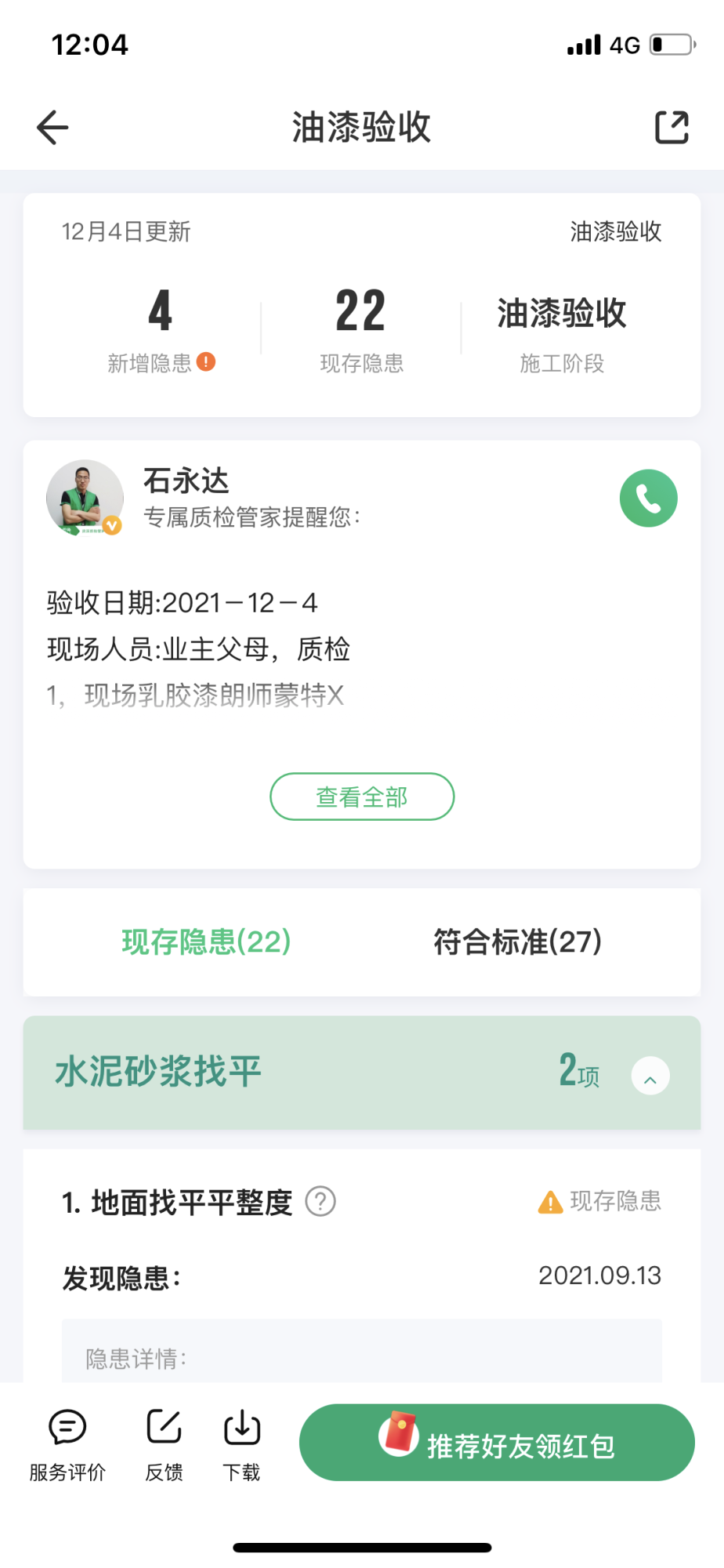Tap 下载 to download the report
724x1568 pixels.
(x=242, y=1444)
